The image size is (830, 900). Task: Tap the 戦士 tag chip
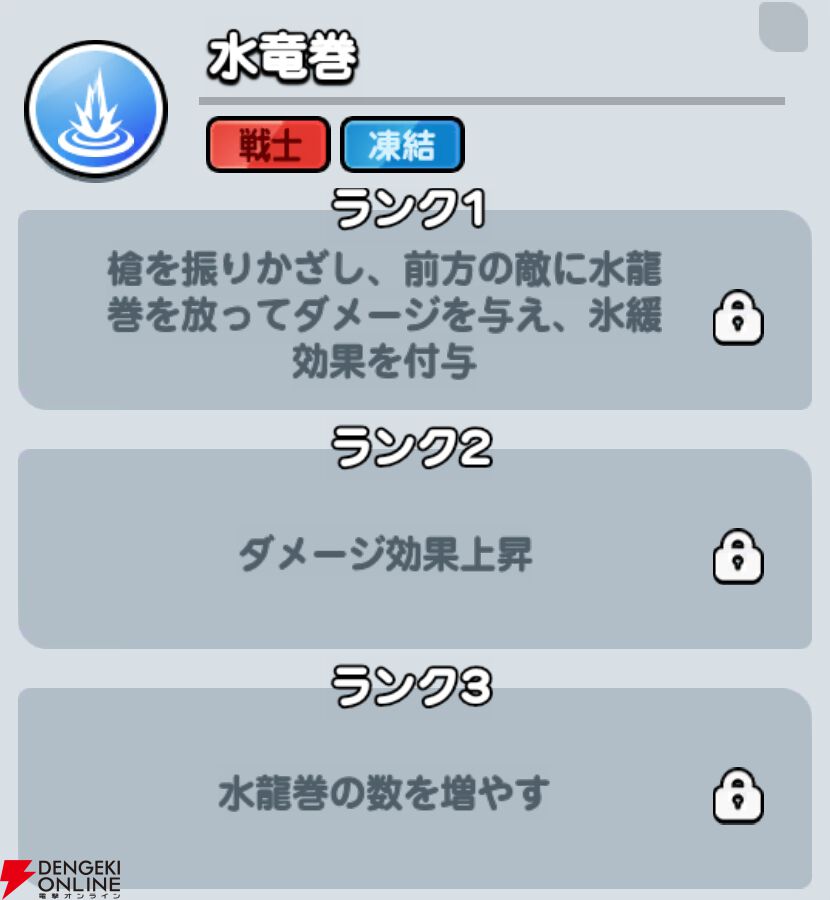(x=268, y=146)
